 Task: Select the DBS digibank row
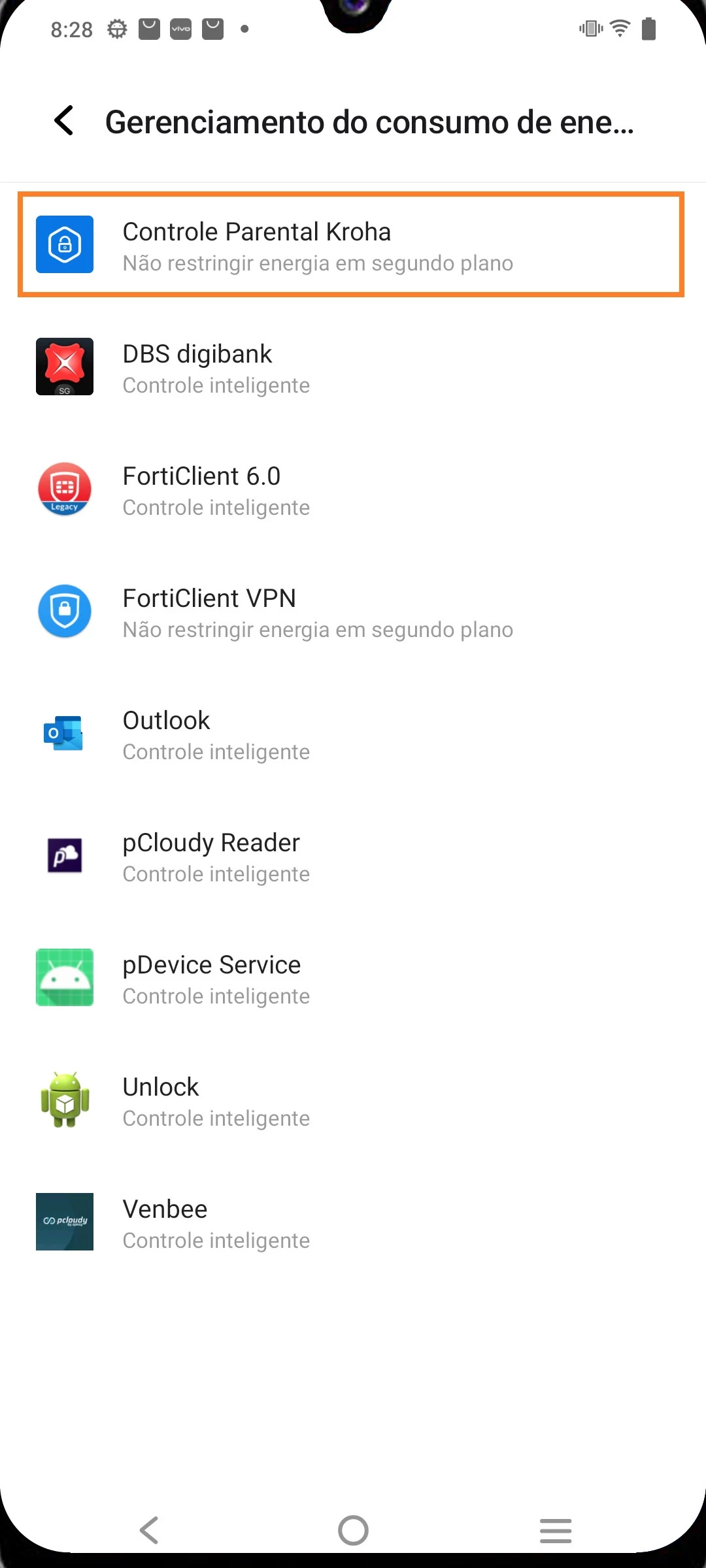pos(351,367)
